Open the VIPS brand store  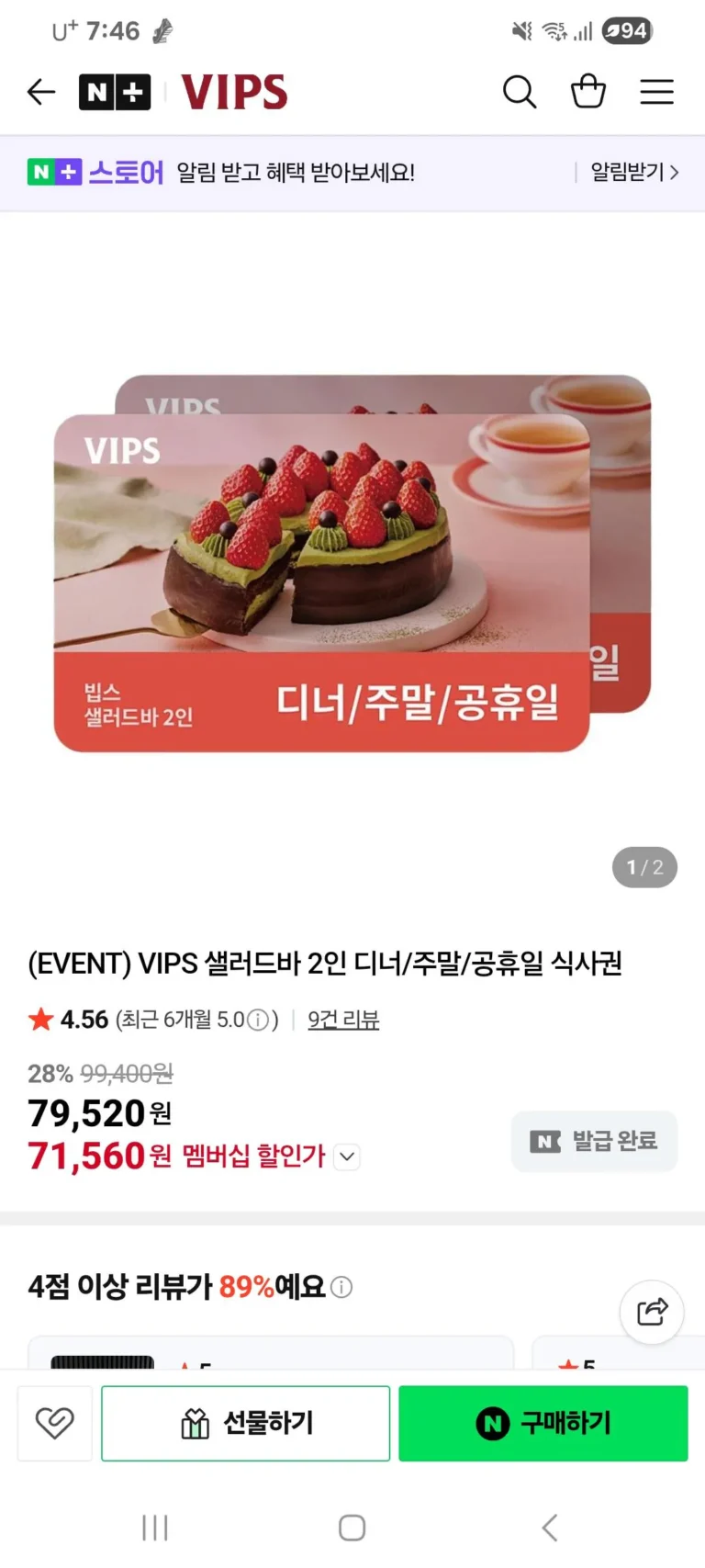[234, 92]
